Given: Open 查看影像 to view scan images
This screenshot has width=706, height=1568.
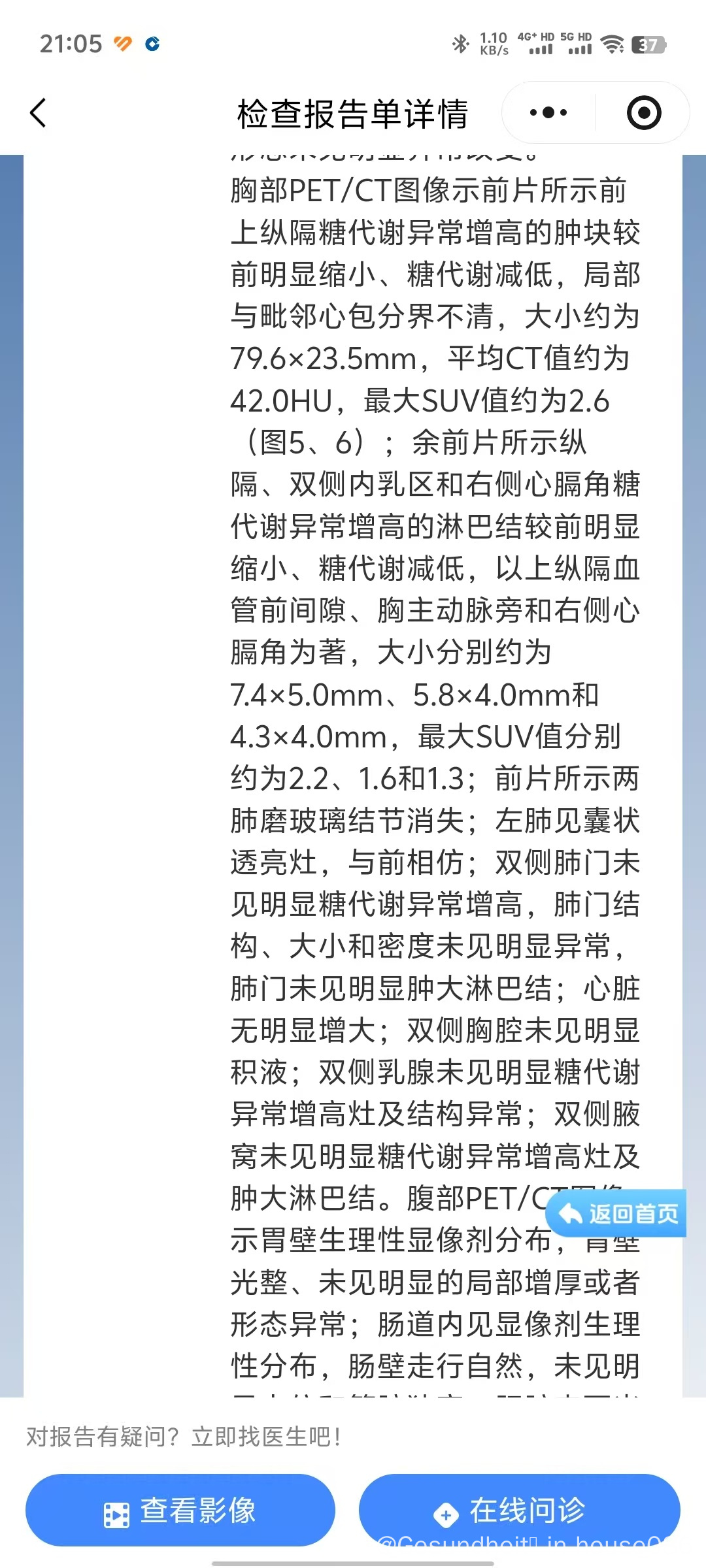Looking at the screenshot, I should click(x=180, y=1510).
